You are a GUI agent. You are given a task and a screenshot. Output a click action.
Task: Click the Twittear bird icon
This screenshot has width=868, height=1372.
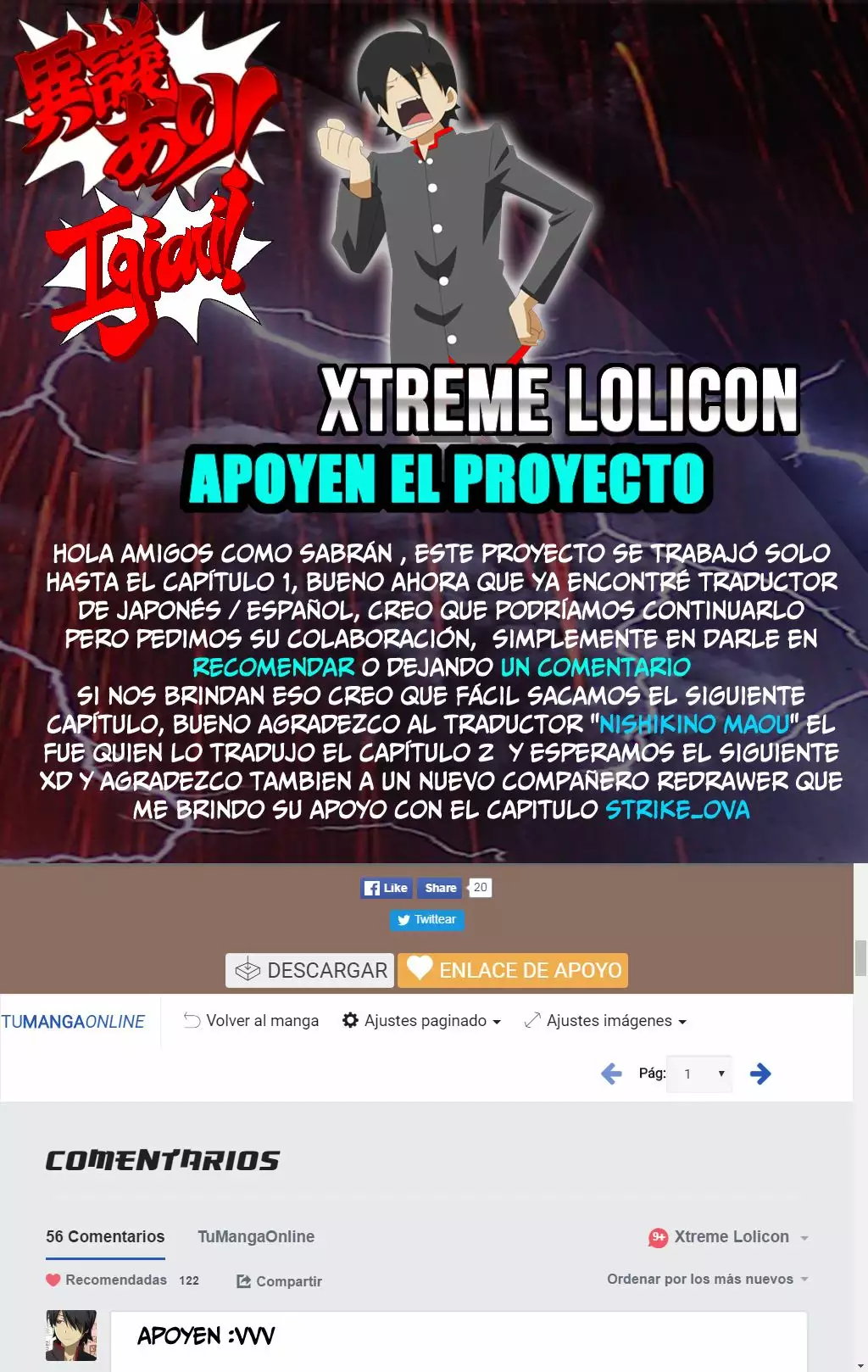point(405,919)
